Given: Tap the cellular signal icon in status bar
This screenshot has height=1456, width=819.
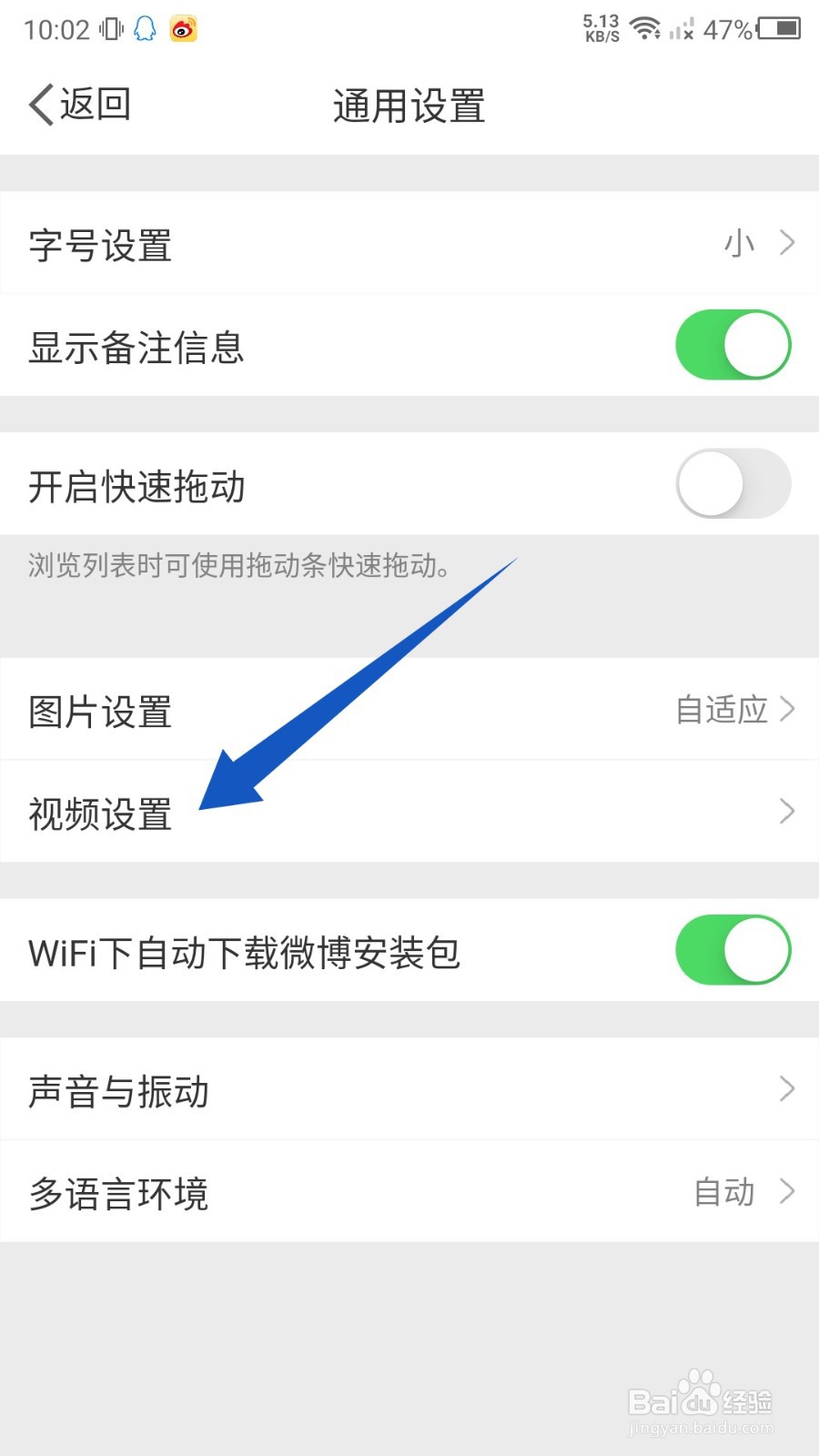Looking at the screenshot, I should (x=683, y=30).
